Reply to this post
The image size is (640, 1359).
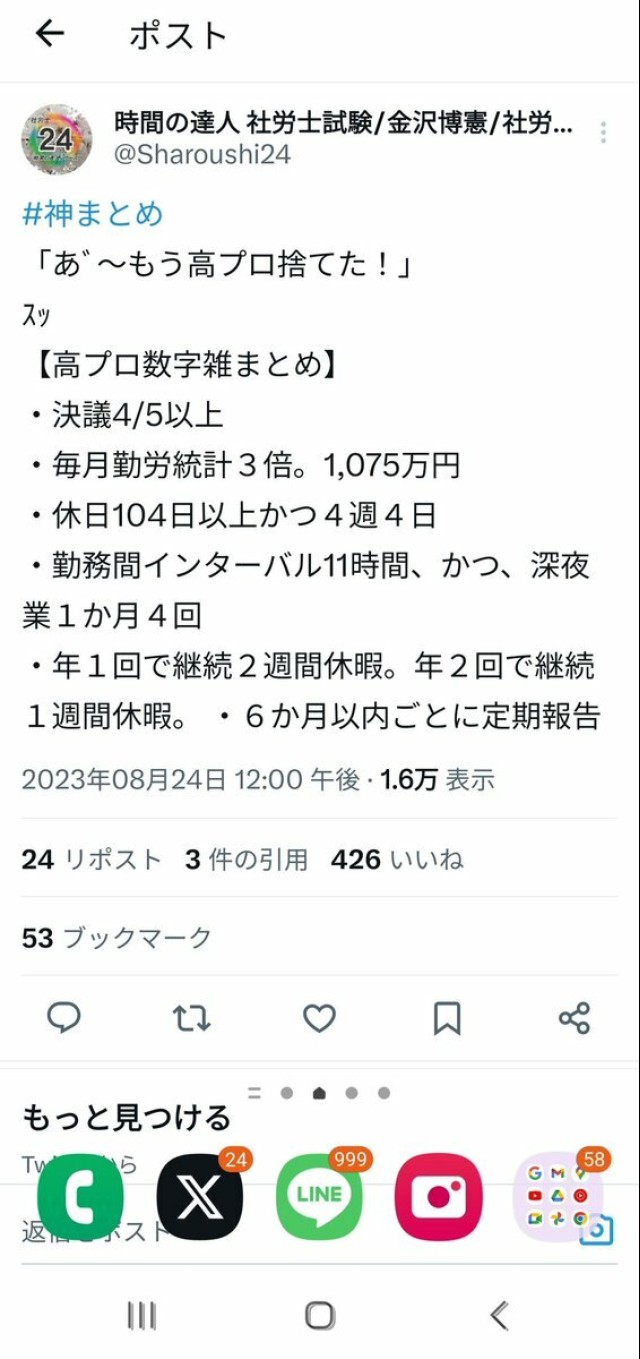[x=64, y=1018]
